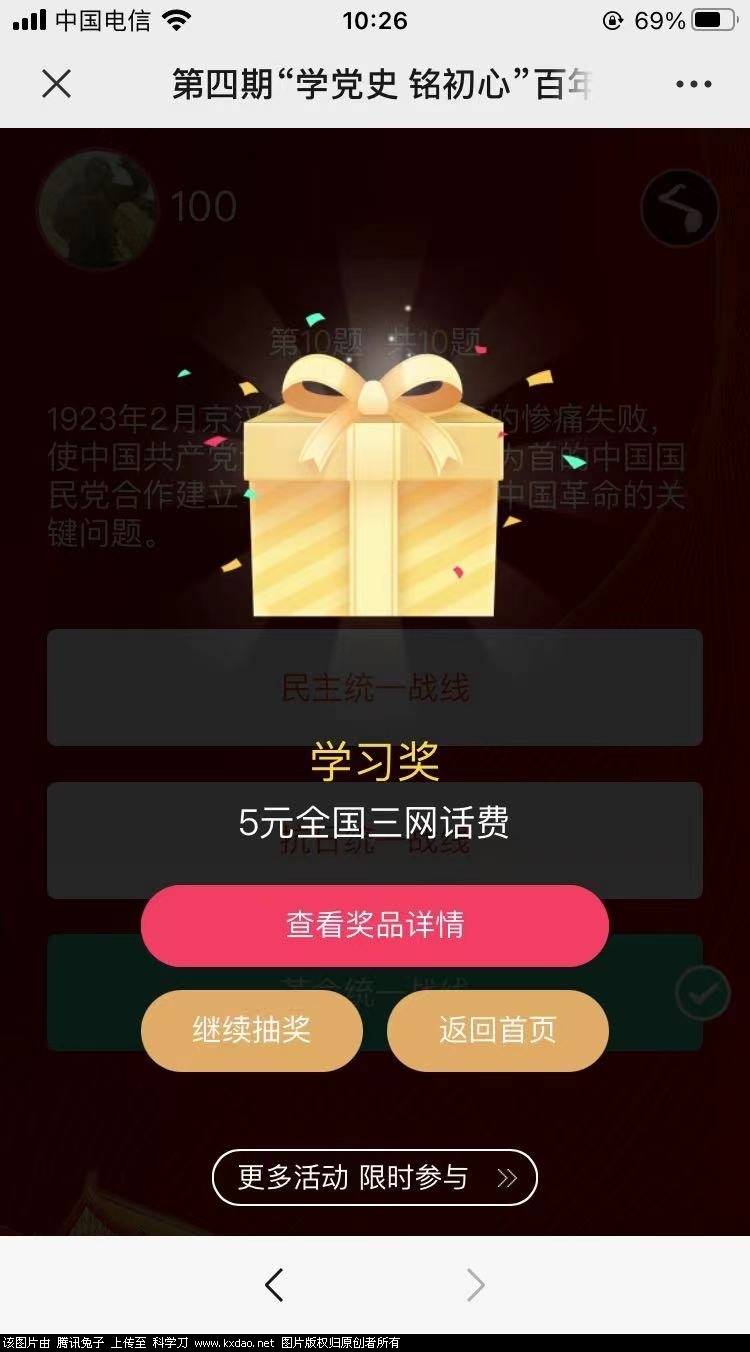
Task: Tap 查看奖品详情 to view prize details
Action: pos(374,925)
